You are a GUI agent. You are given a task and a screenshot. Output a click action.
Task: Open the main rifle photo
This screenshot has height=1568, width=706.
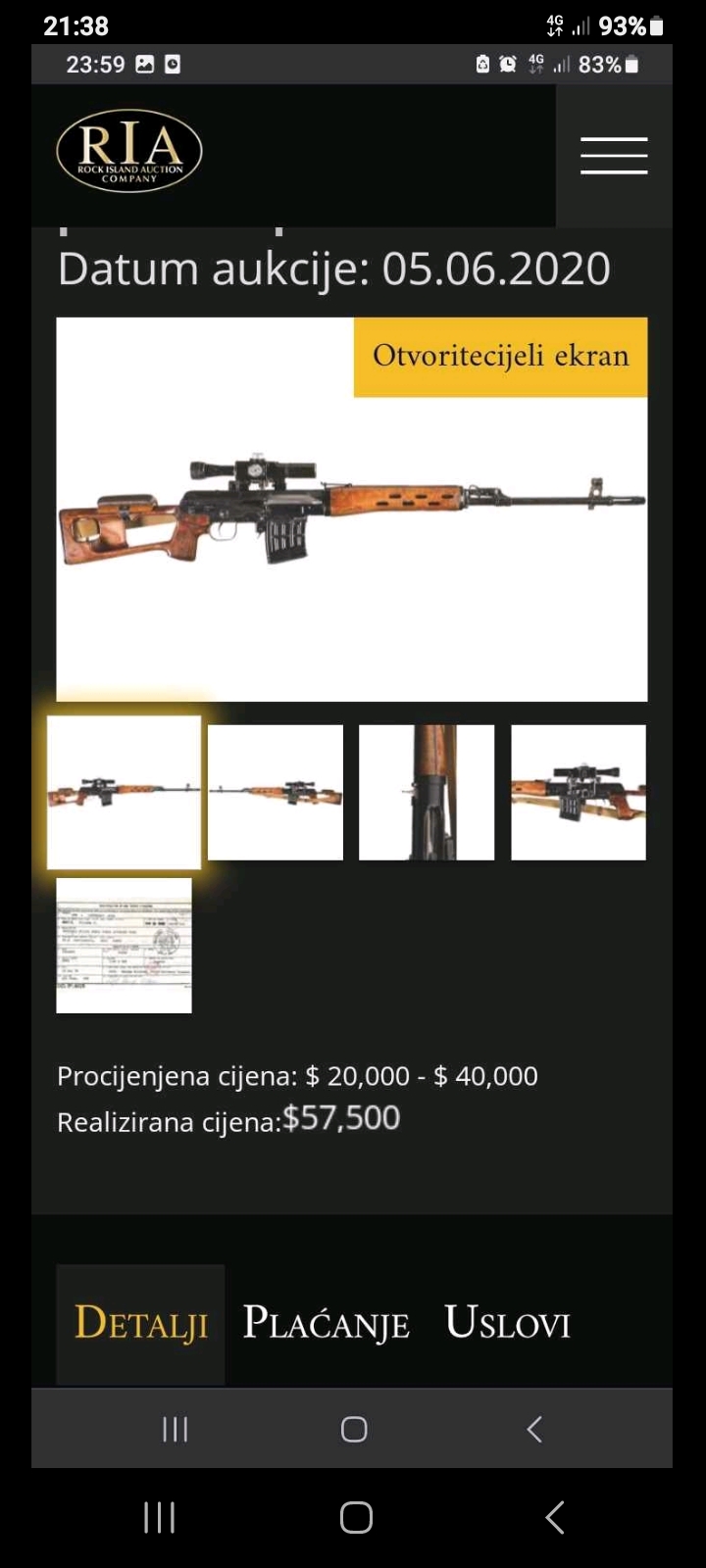[x=351, y=529]
